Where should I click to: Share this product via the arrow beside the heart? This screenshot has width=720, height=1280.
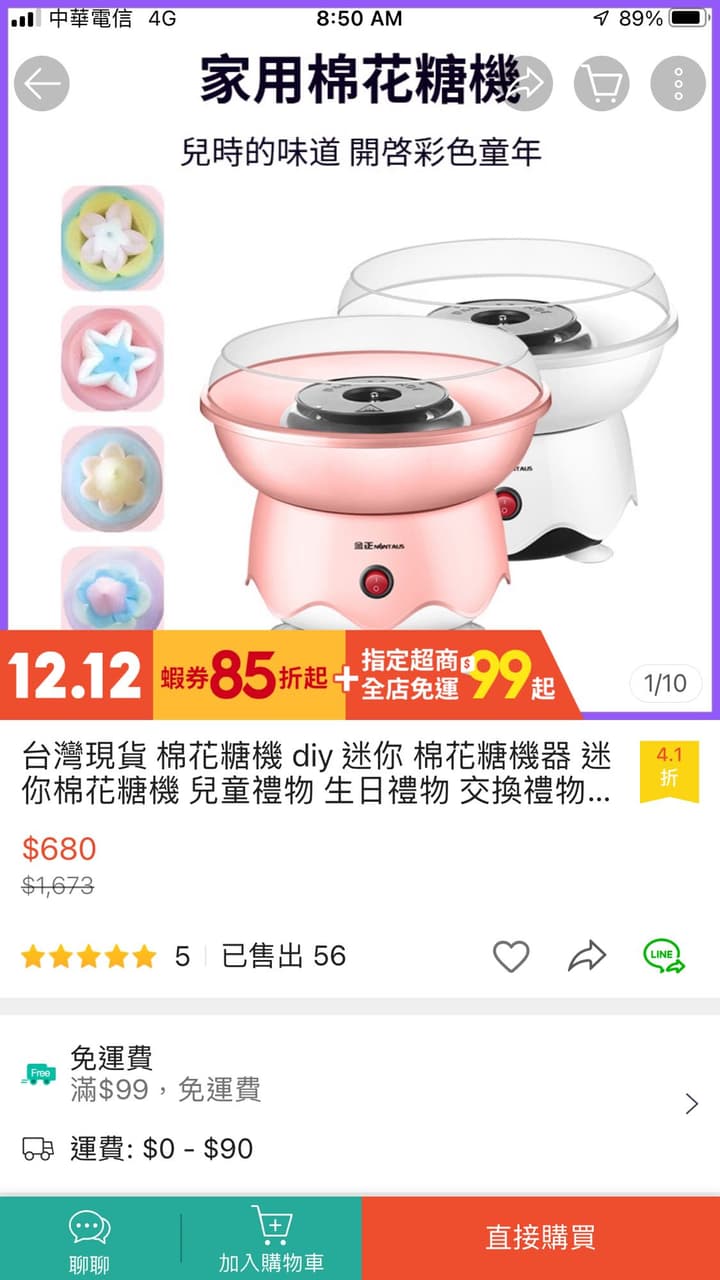click(x=587, y=957)
